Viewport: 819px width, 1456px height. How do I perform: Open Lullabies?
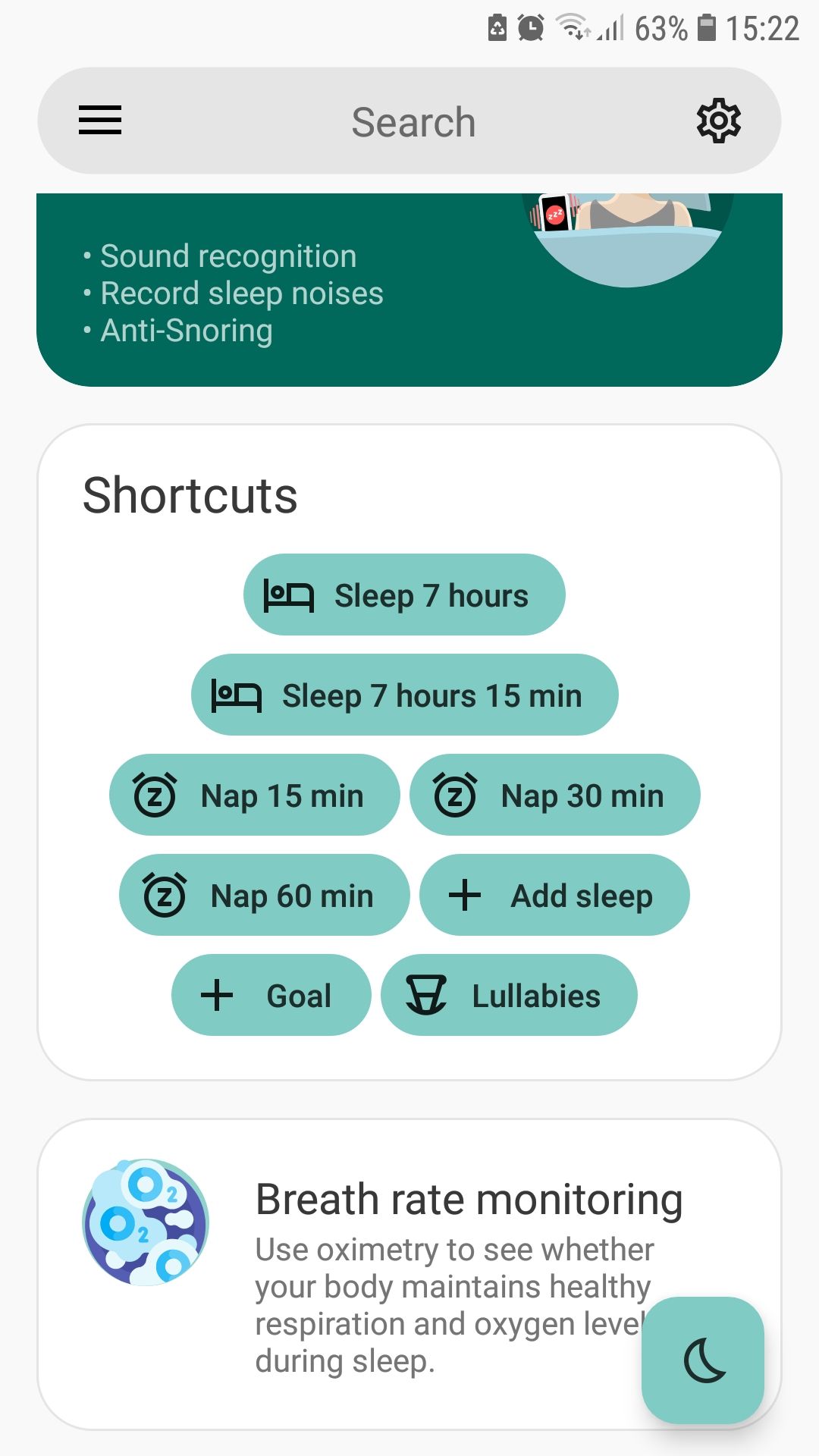click(x=509, y=996)
